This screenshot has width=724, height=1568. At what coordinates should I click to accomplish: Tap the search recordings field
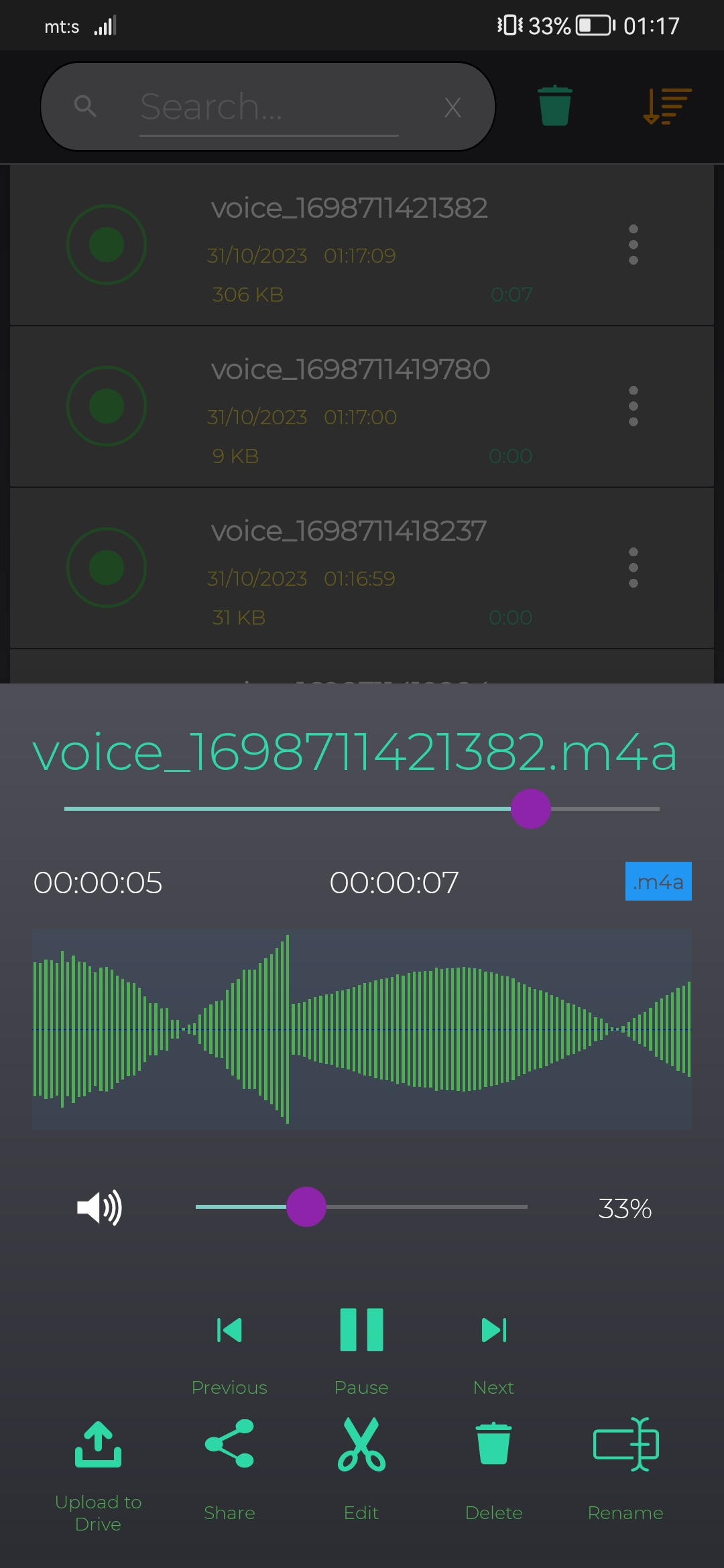pos(268,107)
